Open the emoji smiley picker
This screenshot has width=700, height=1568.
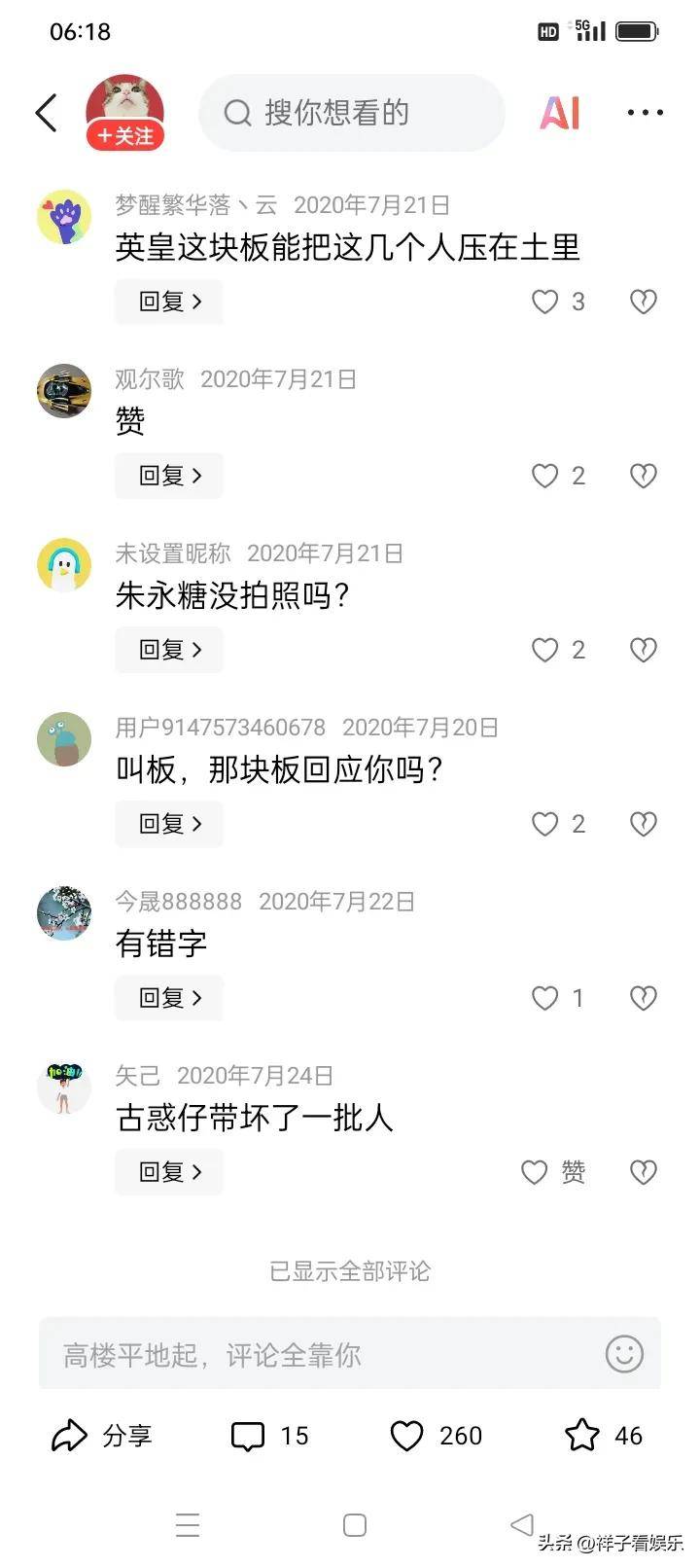[624, 1354]
